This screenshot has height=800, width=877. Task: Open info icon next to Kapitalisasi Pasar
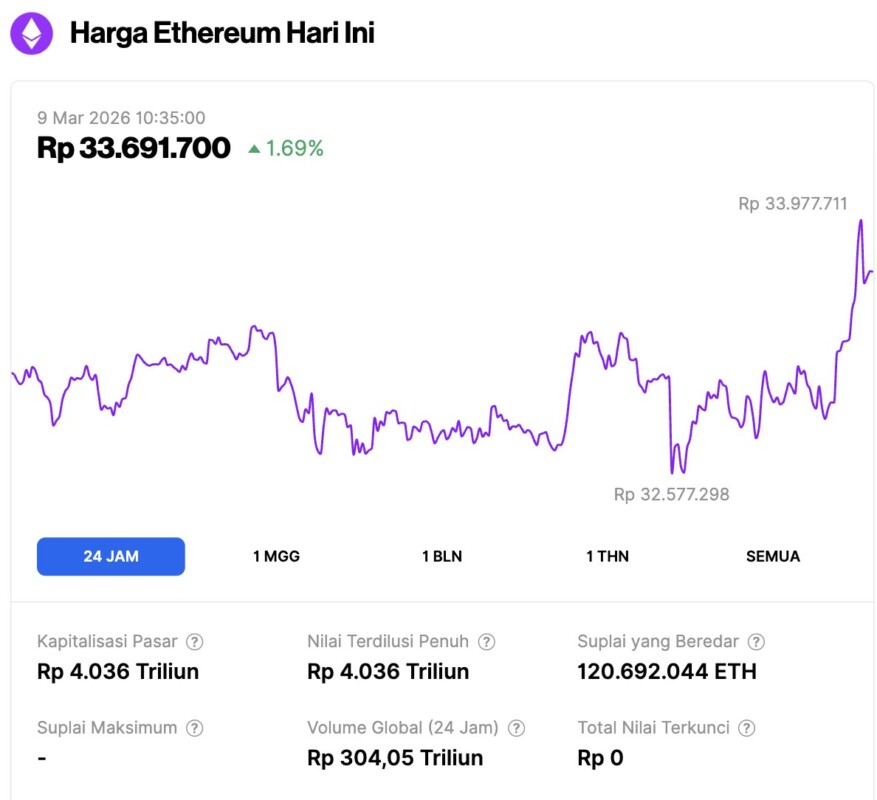click(195, 642)
